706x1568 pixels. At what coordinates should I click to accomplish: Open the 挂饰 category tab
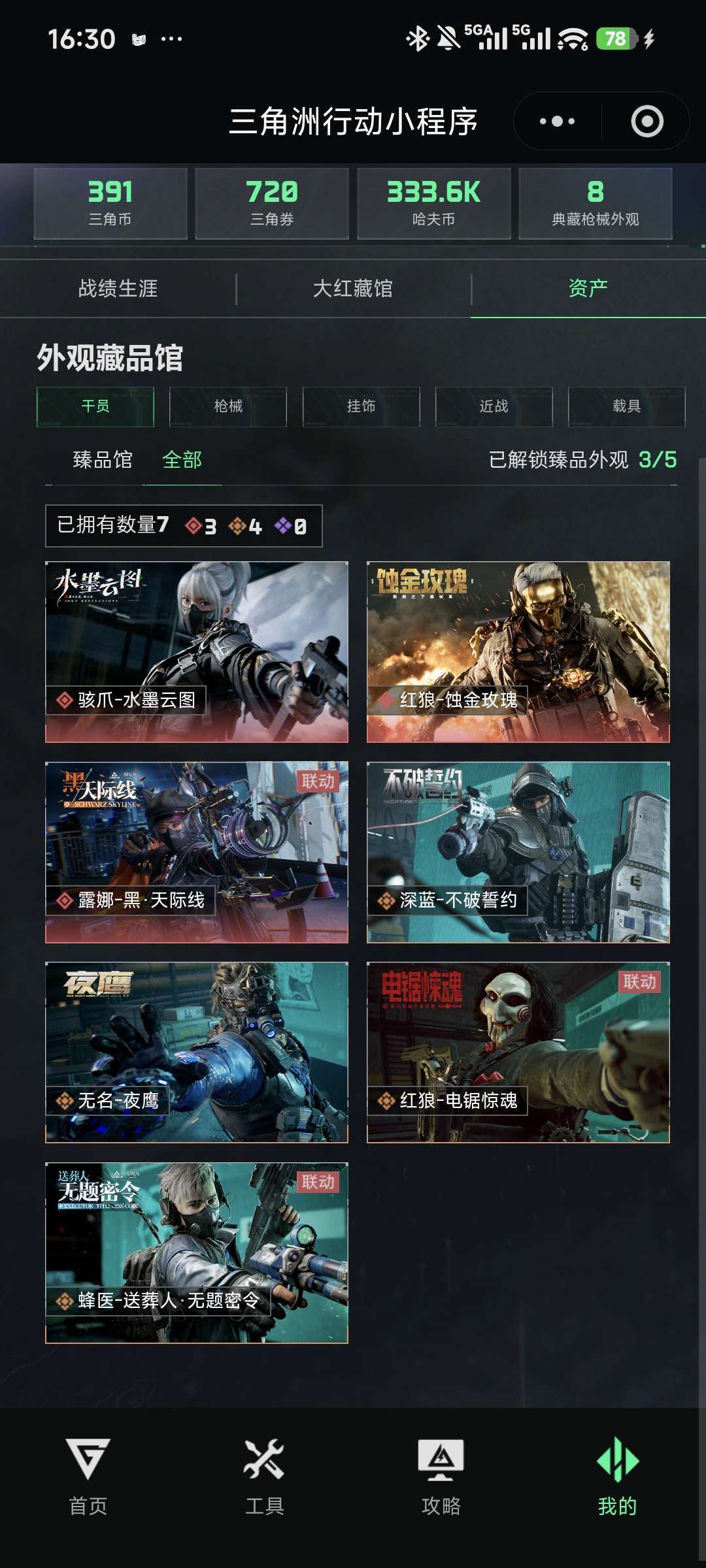tap(361, 406)
